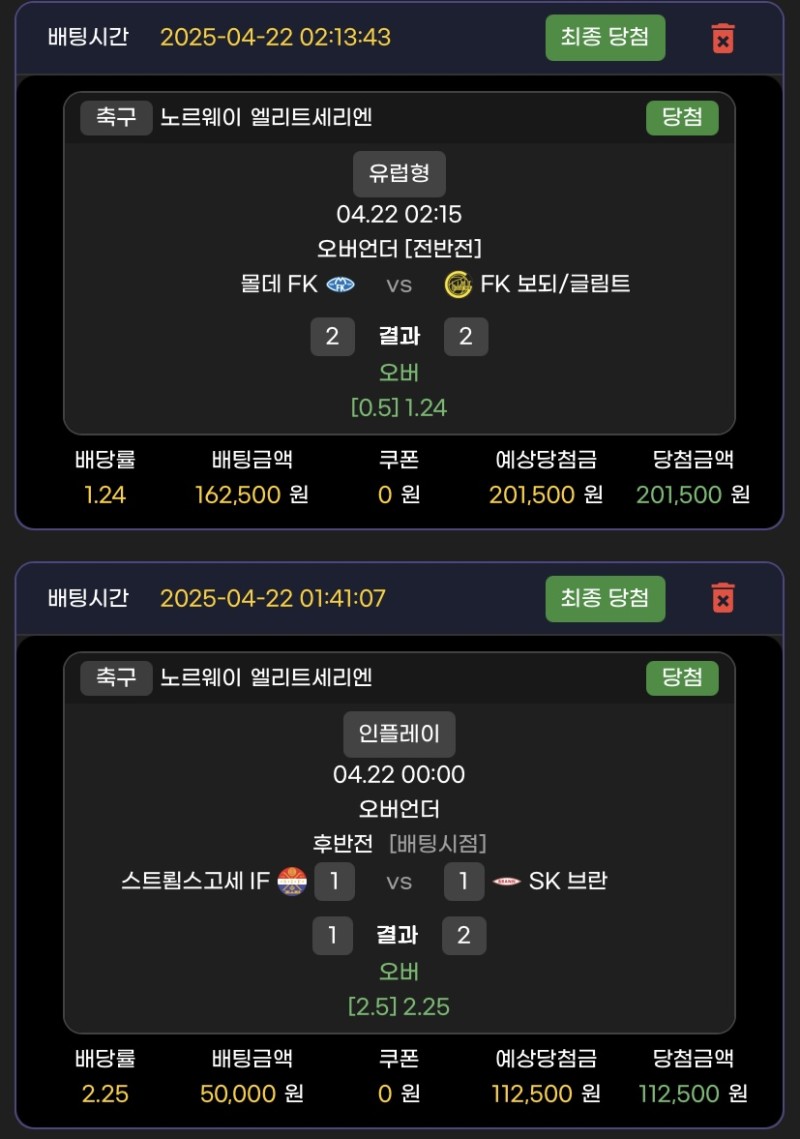
Task: Delete the bet placed at 01:41:07
Action: tap(722, 598)
